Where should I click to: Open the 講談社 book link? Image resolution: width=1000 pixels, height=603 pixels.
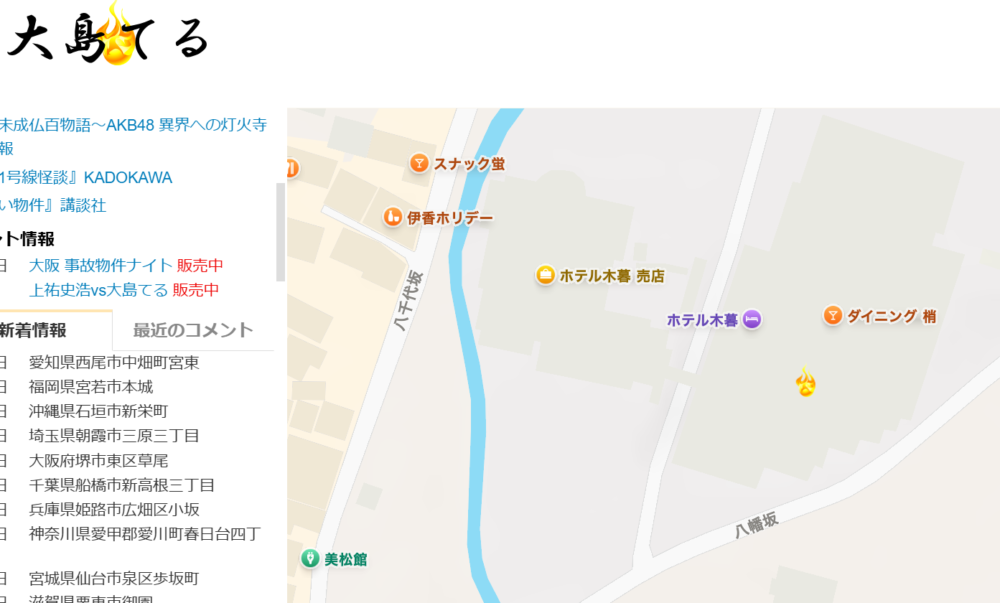[x=53, y=205]
